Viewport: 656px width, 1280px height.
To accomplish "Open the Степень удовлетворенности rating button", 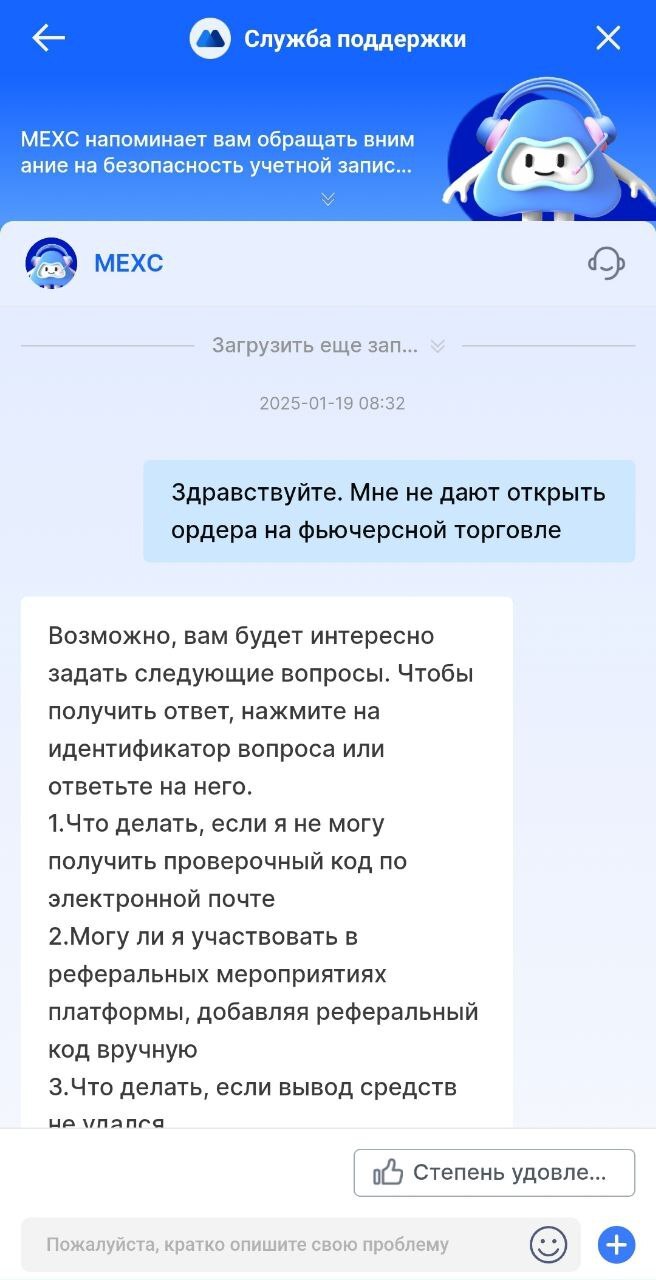I will [x=494, y=1173].
